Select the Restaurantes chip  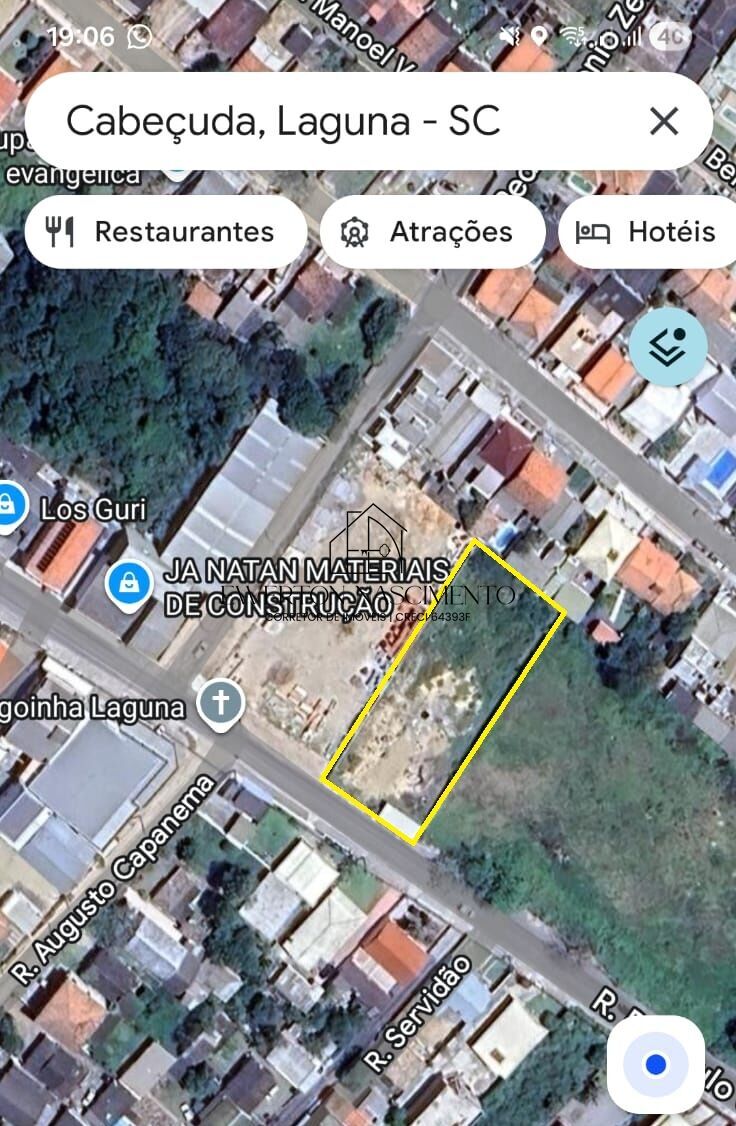[165, 232]
